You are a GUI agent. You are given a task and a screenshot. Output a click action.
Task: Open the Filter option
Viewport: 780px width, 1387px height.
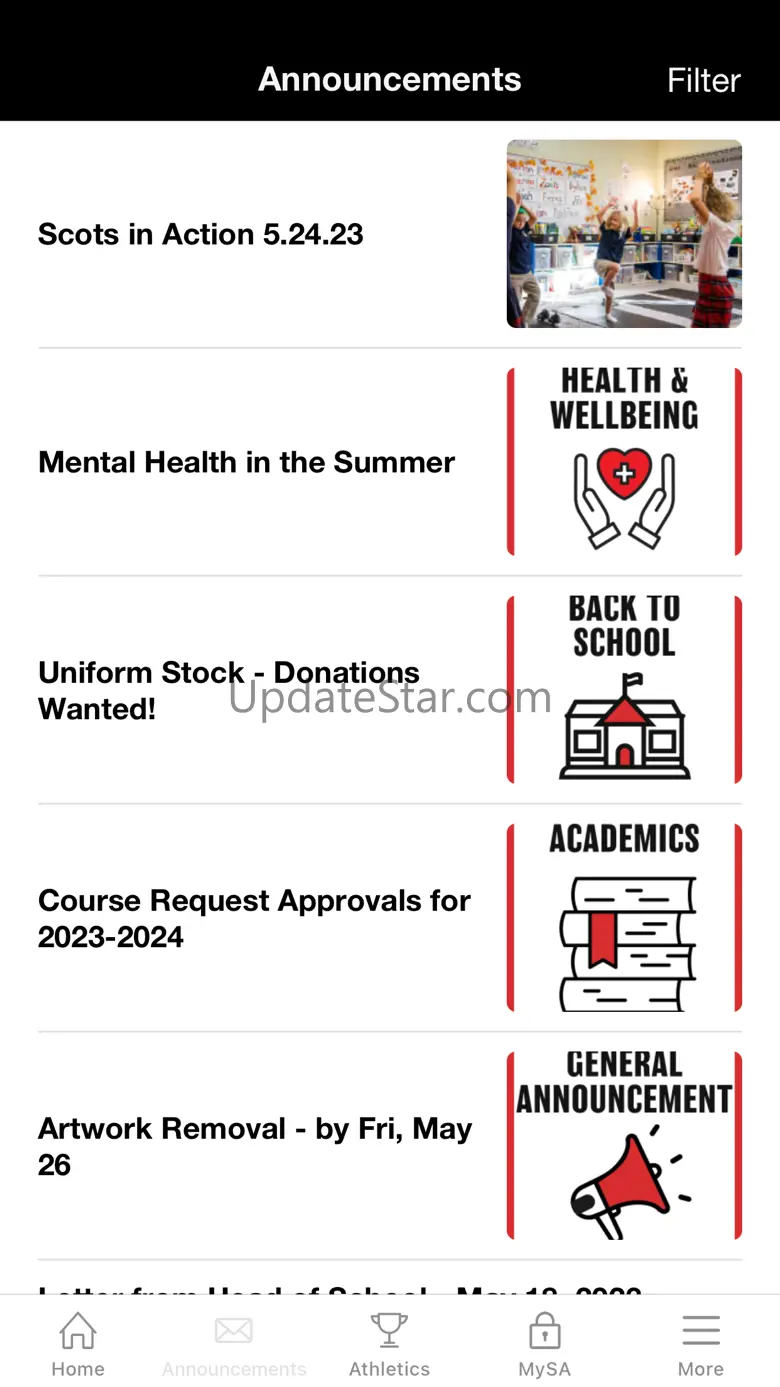tap(703, 80)
